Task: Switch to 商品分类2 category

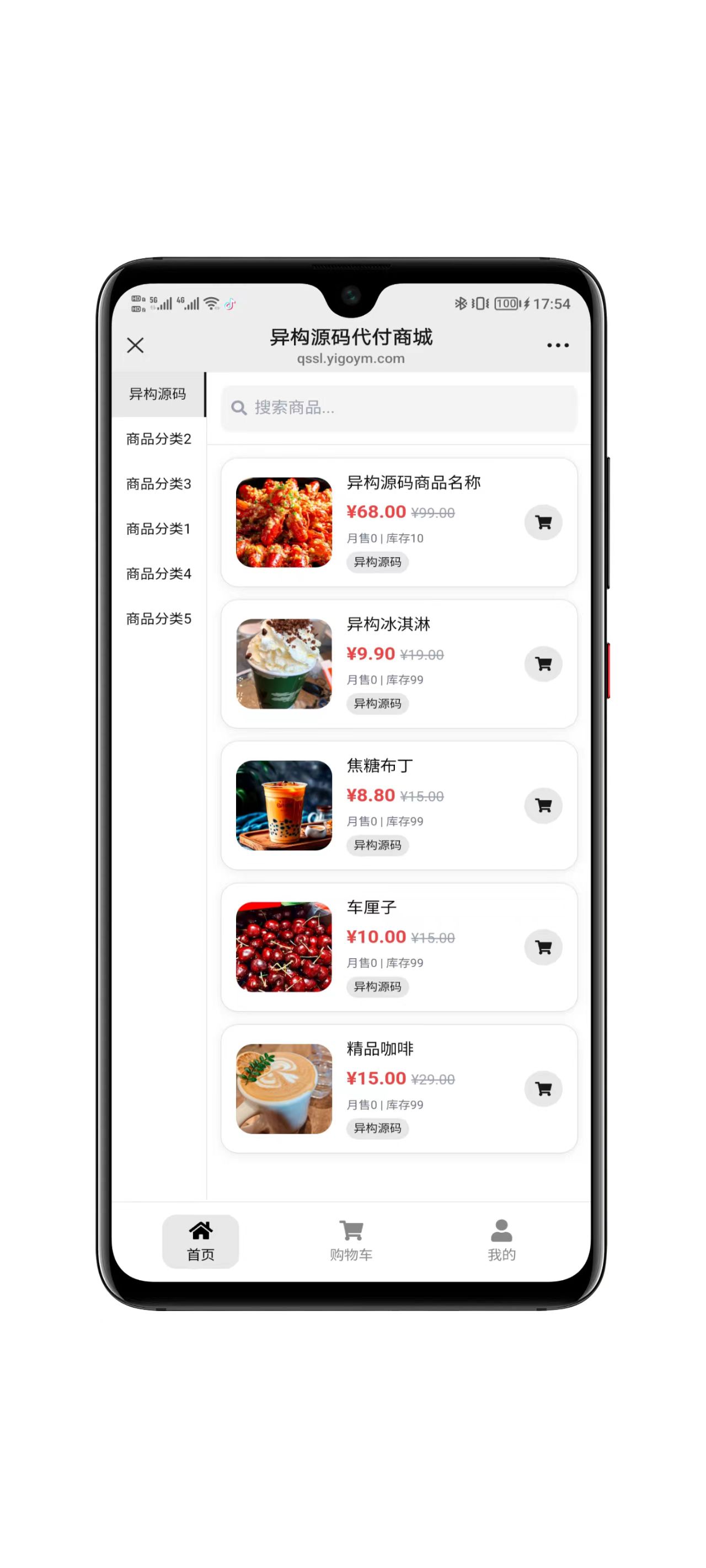Action: 158,439
